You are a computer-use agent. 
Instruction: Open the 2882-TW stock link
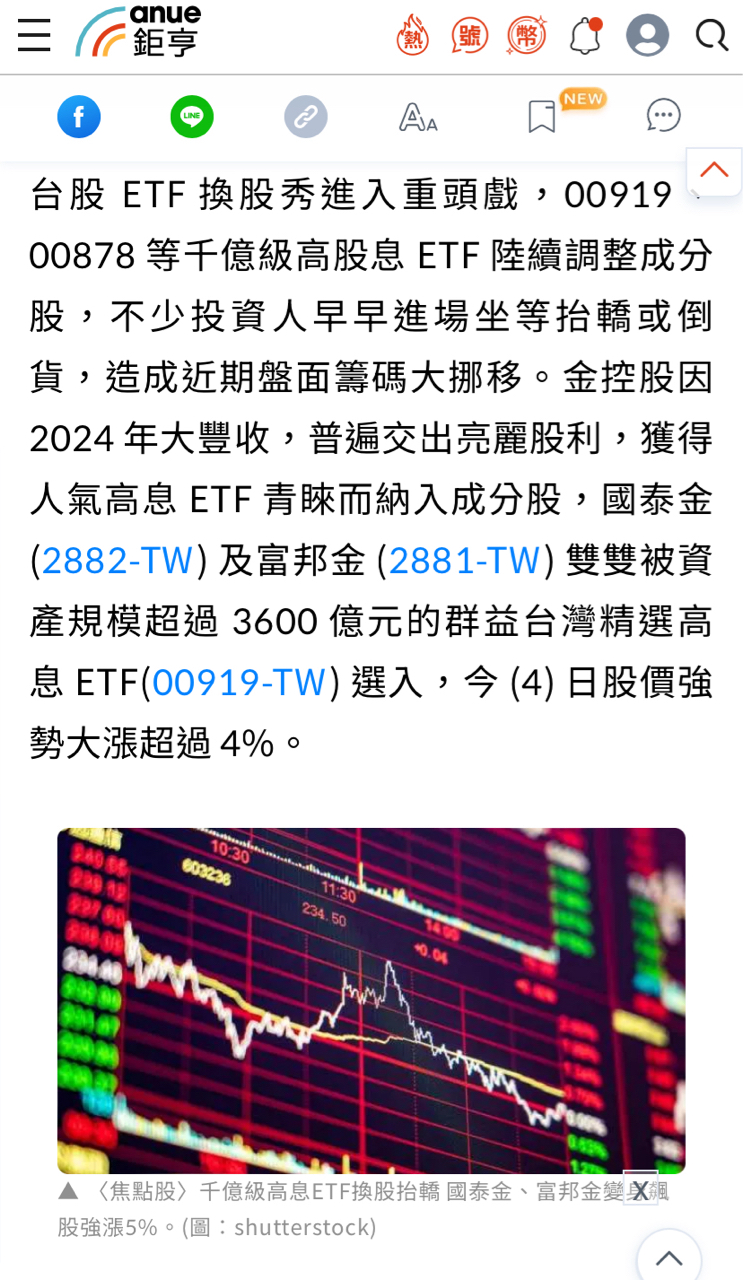click(117, 561)
